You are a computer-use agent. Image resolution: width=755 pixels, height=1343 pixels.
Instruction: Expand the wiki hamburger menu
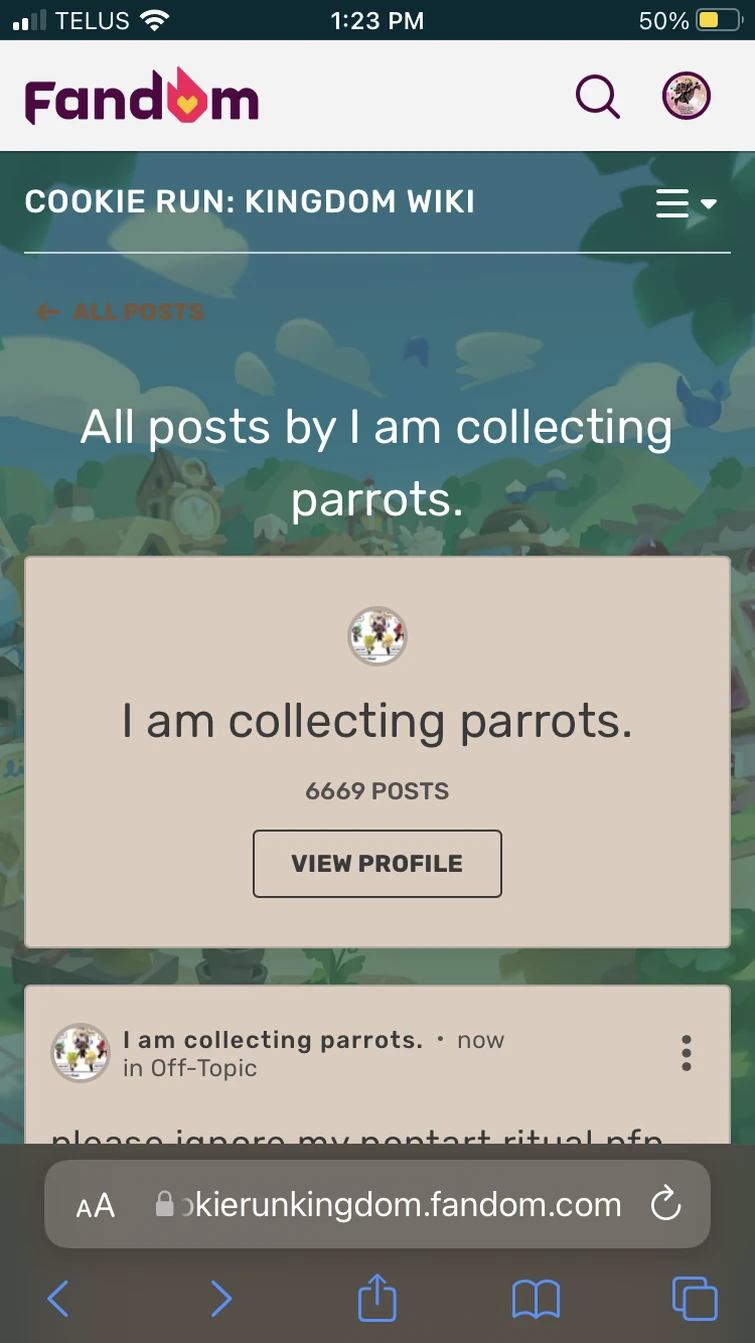pos(685,204)
